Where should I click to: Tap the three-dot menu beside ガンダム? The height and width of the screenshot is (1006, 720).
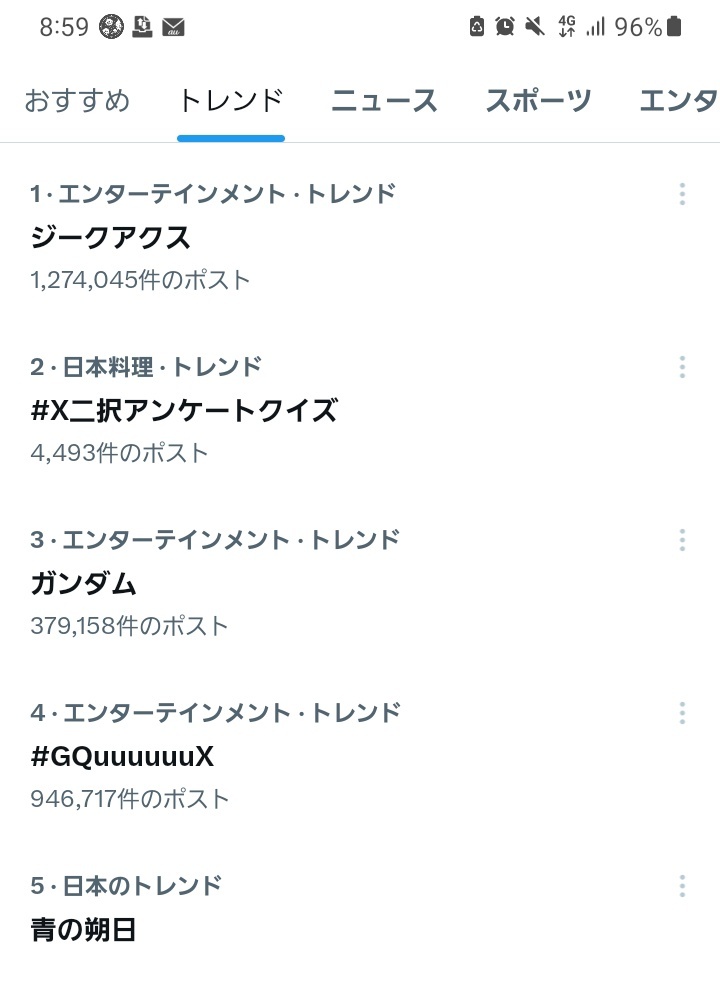[x=682, y=540]
